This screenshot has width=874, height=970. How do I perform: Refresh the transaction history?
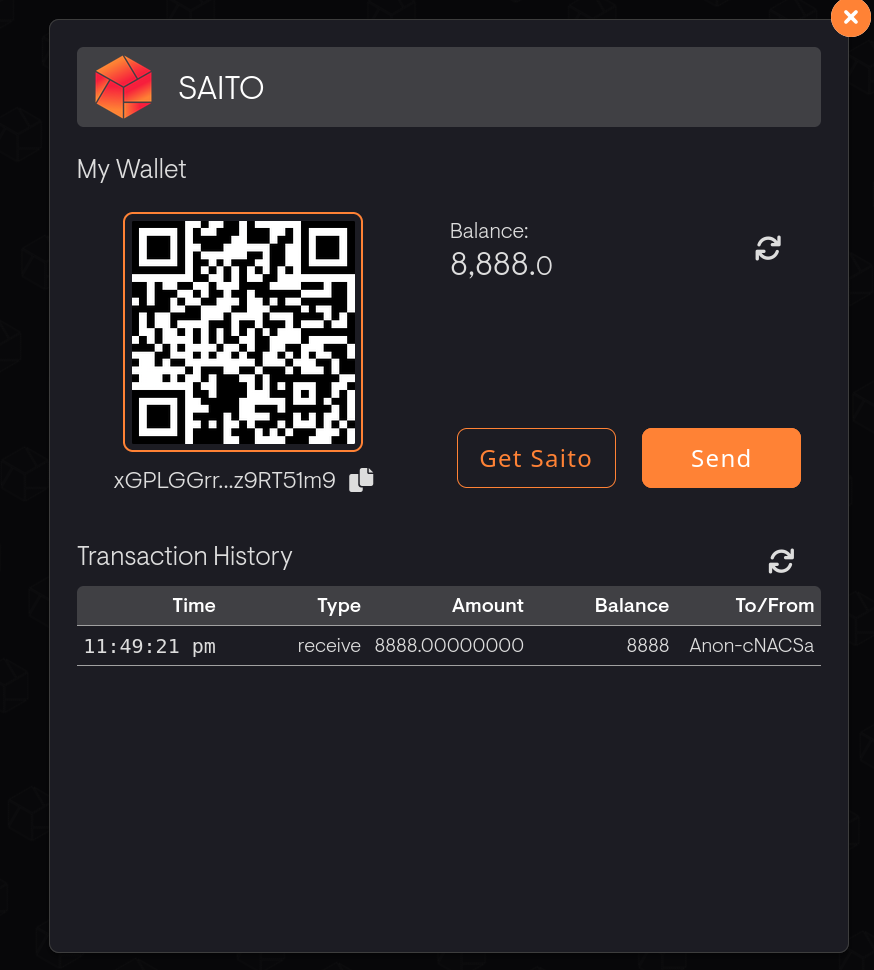pyautogui.click(x=781, y=561)
